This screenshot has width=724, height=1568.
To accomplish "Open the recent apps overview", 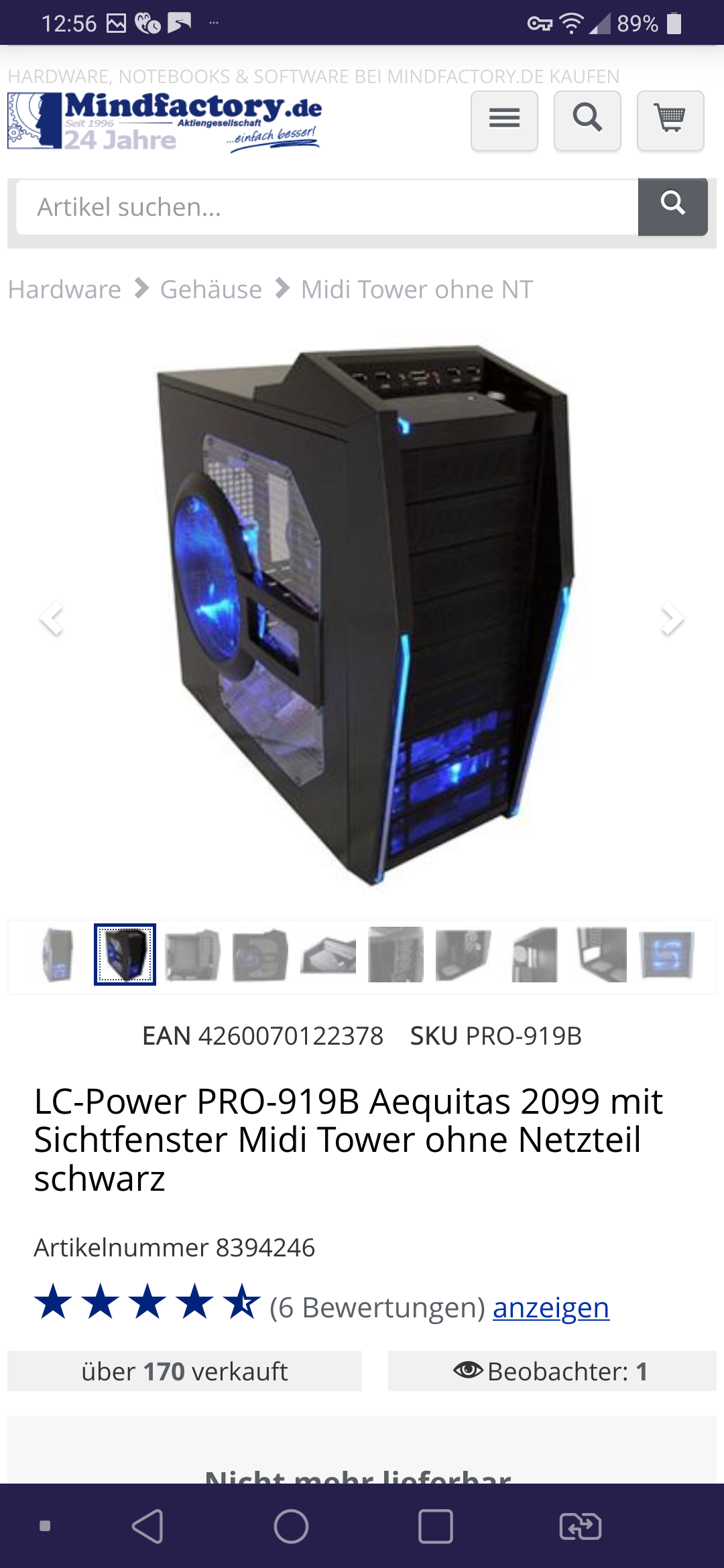I will click(x=435, y=1526).
